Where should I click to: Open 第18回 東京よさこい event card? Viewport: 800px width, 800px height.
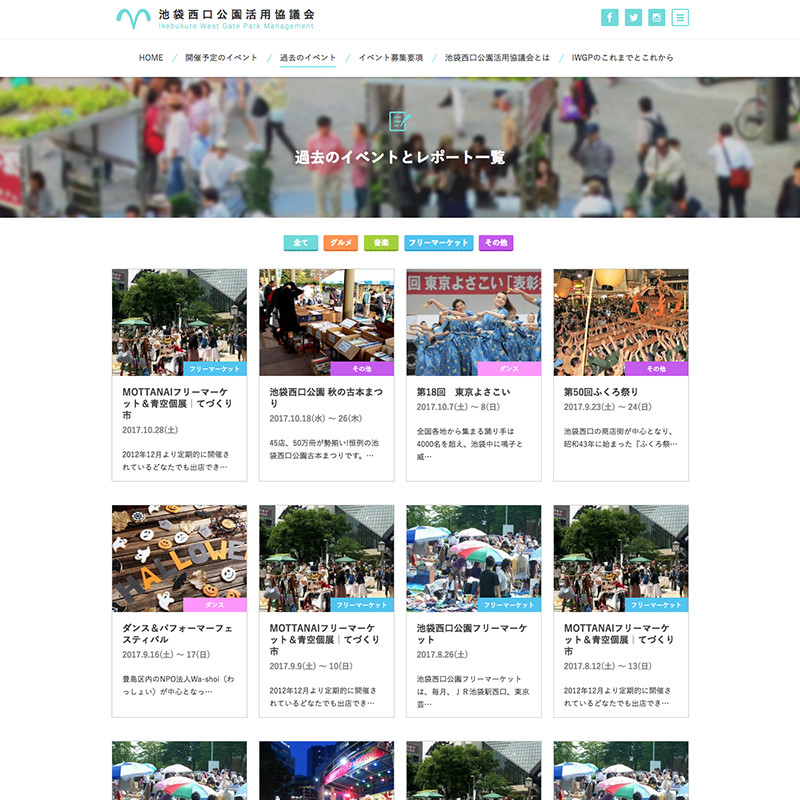coord(473,392)
